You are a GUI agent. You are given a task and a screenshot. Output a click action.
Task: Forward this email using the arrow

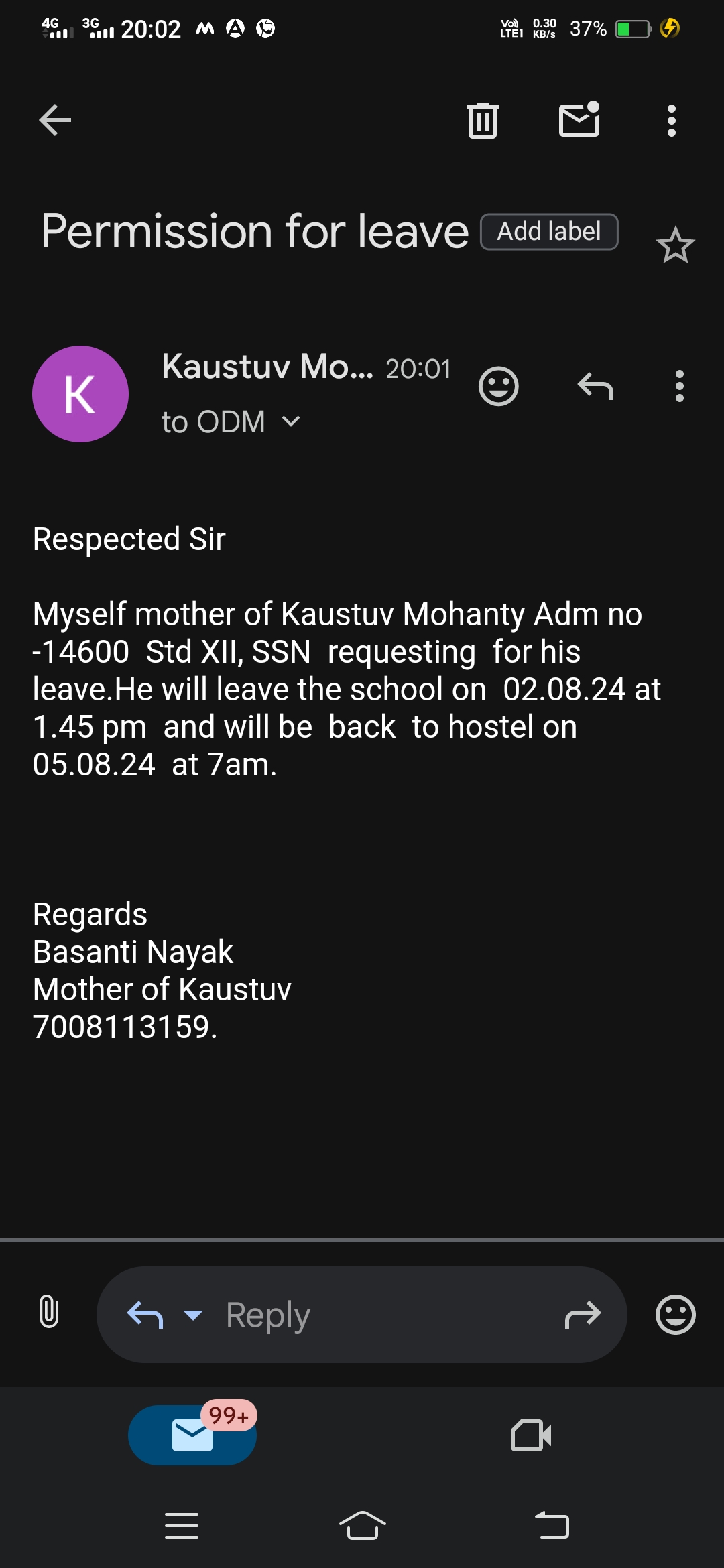pyautogui.click(x=582, y=1315)
